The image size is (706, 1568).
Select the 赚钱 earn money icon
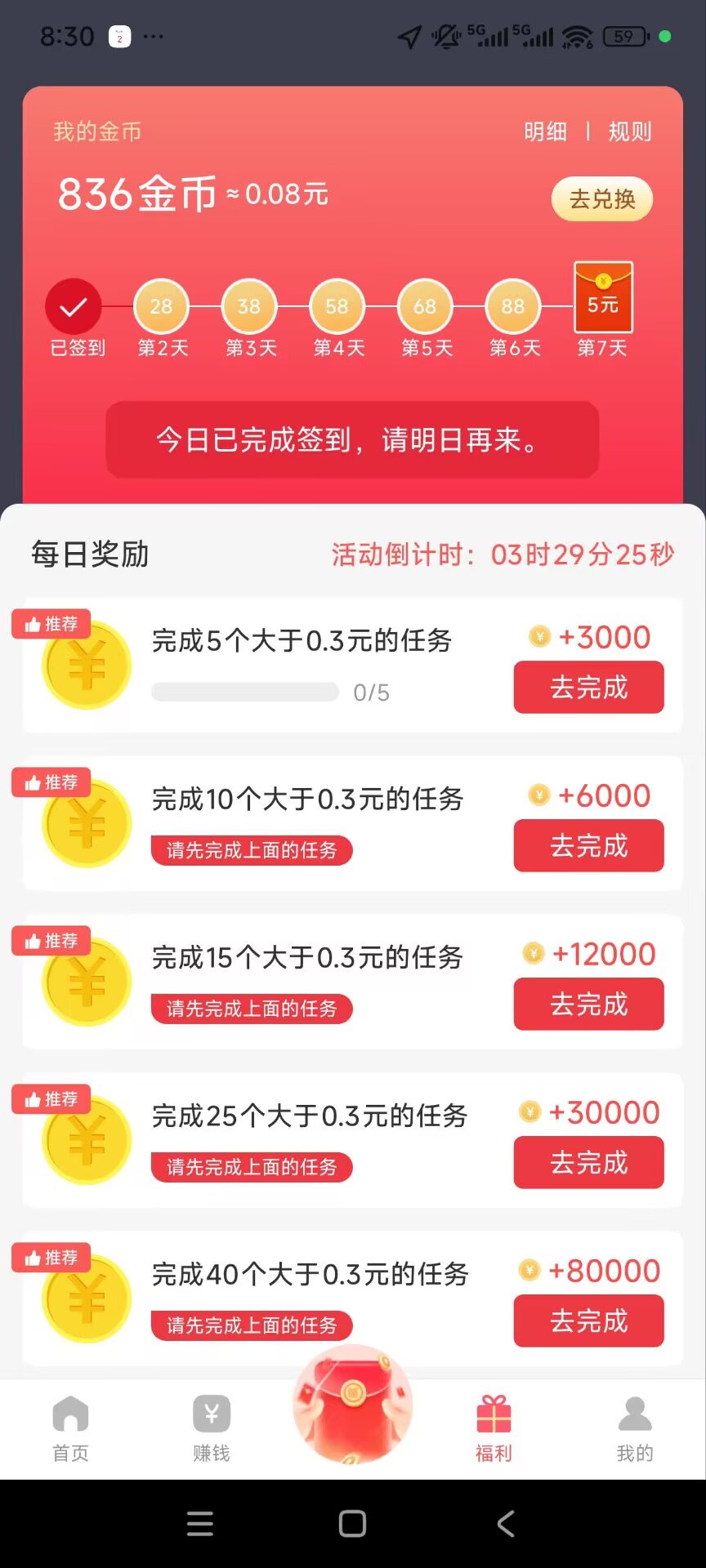[x=212, y=1414]
